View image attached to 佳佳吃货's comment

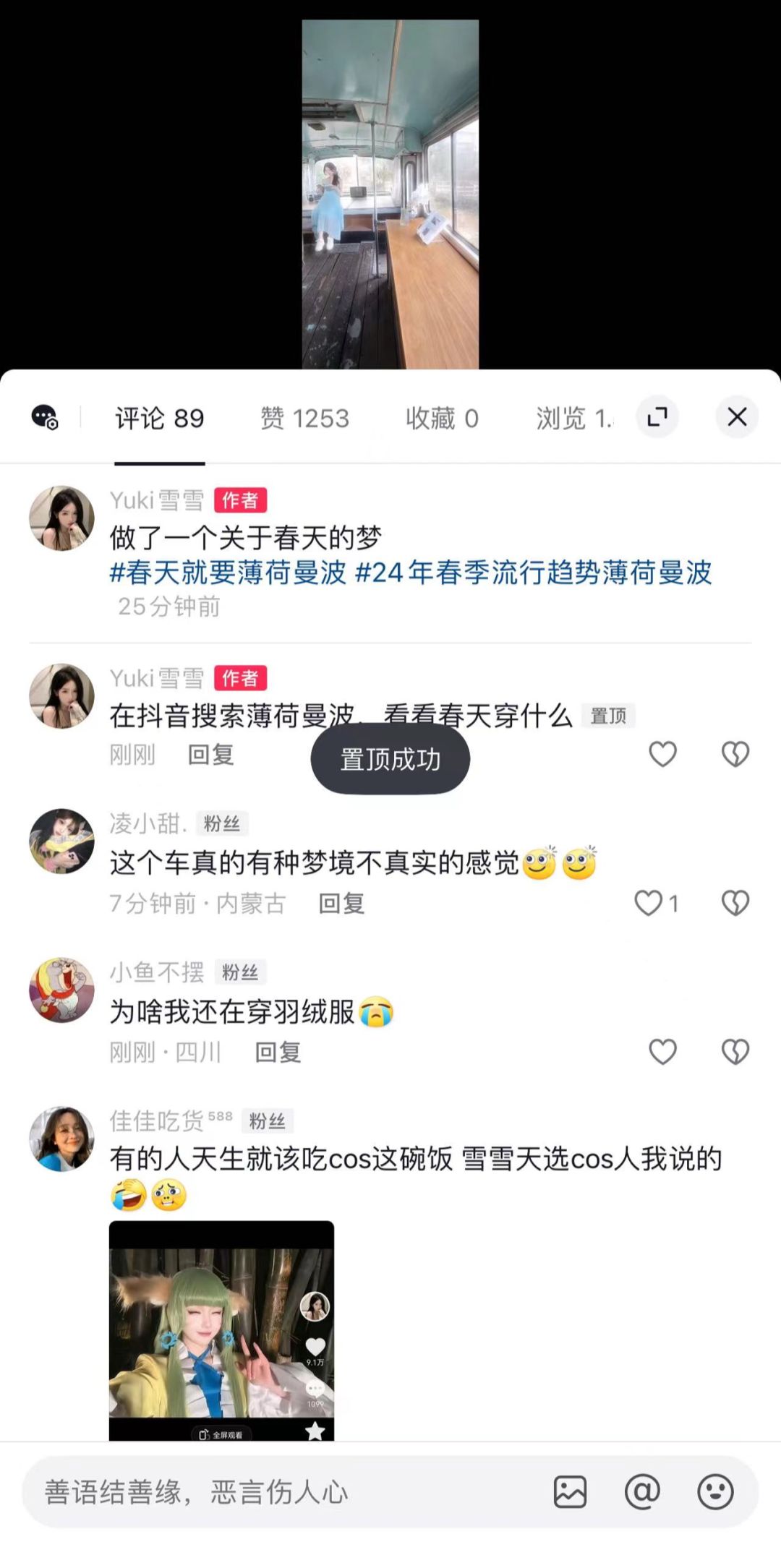pos(221,1330)
